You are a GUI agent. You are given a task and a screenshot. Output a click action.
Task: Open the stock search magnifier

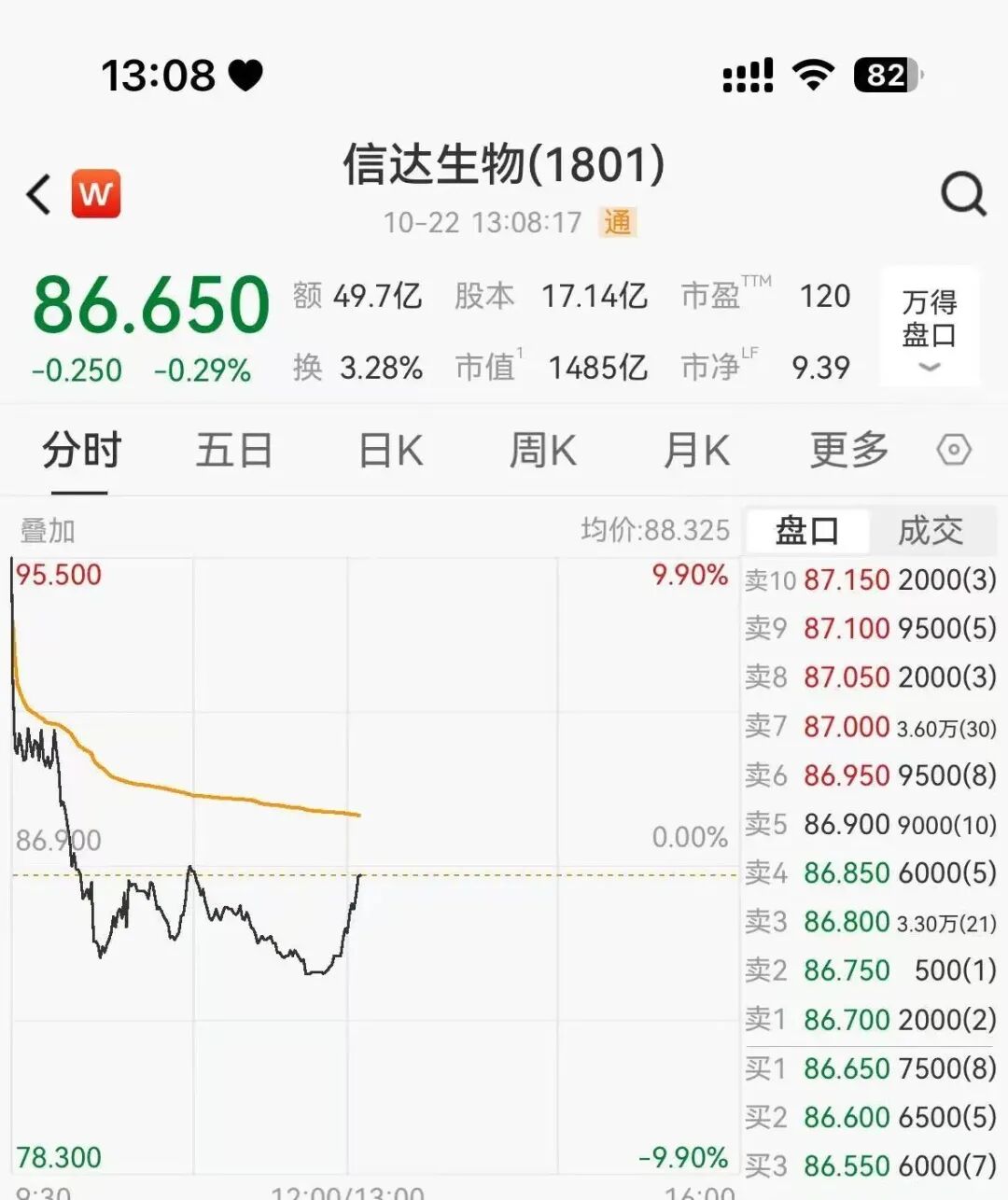click(962, 194)
